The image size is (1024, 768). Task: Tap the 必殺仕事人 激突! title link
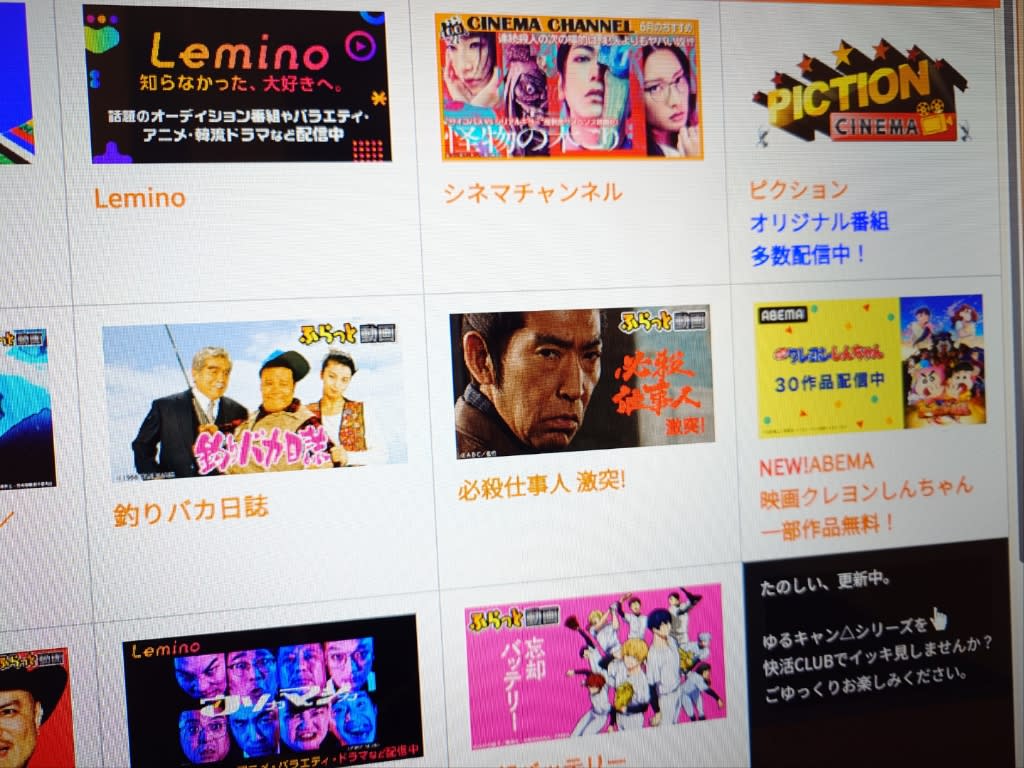click(x=542, y=485)
